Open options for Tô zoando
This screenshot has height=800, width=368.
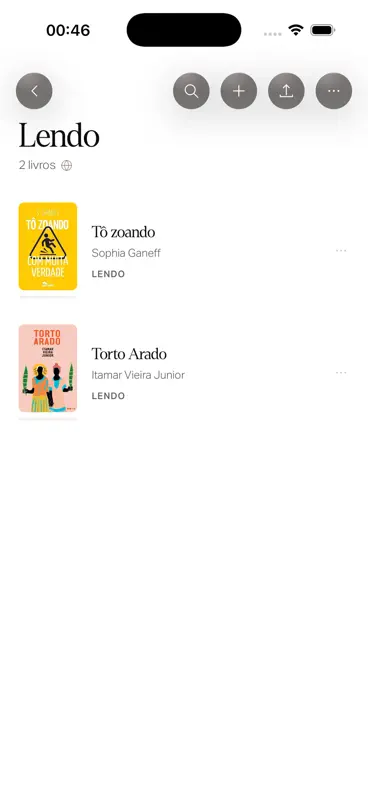(341, 251)
